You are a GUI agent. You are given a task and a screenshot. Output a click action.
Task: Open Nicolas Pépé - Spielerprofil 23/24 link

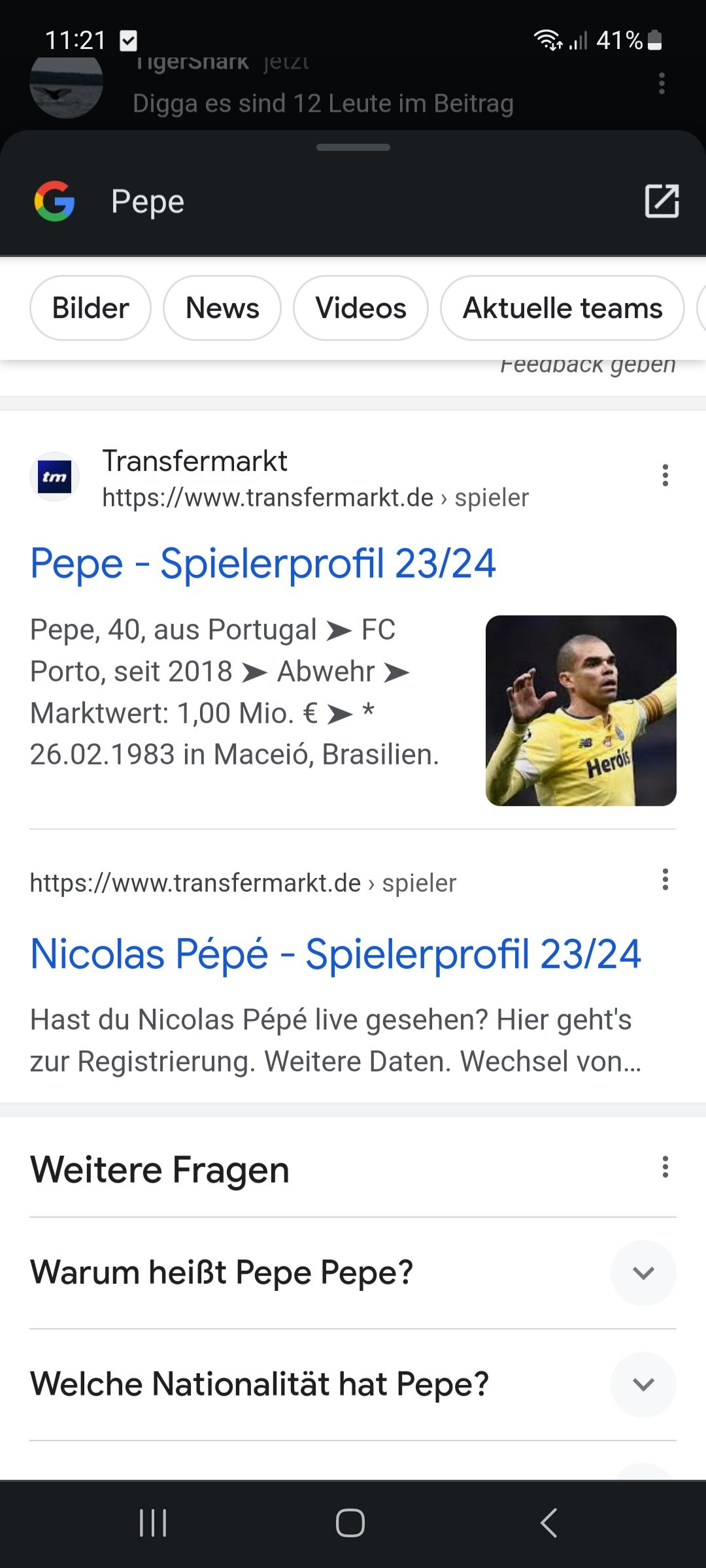tap(335, 955)
